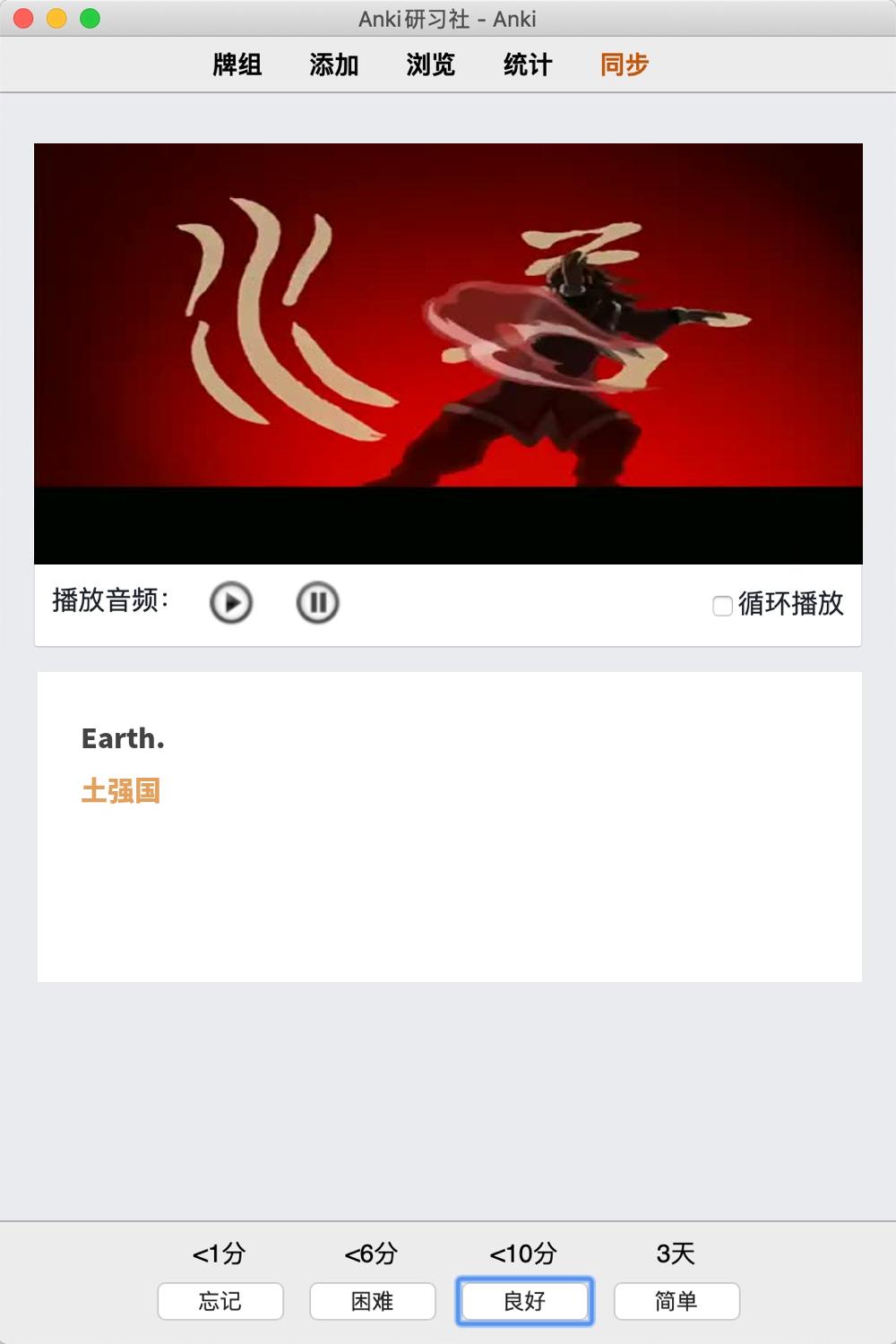Open 添加 to add a card
This screenshot has width=896, height=1344.
pos(334,65)
